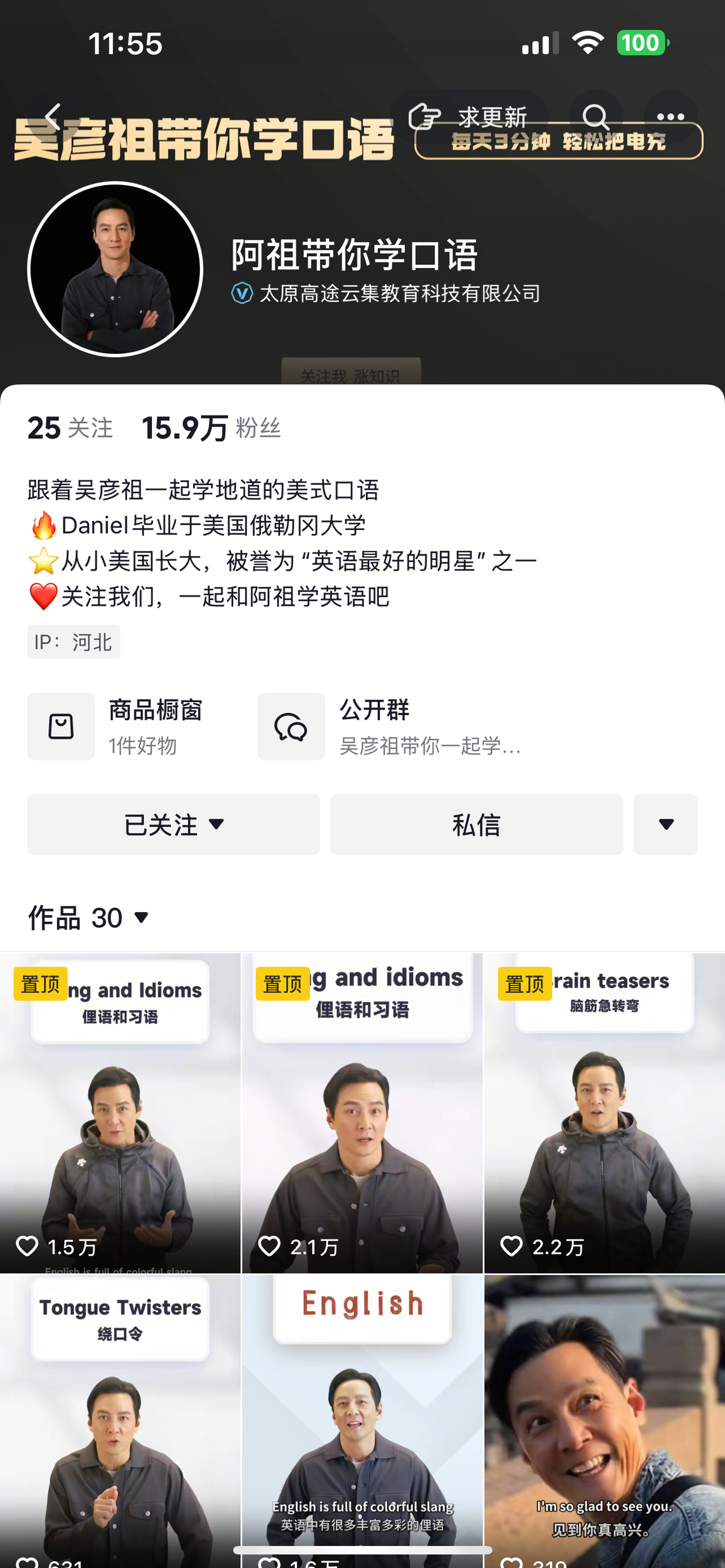View the profile avatar picture

tap(115, 269)
